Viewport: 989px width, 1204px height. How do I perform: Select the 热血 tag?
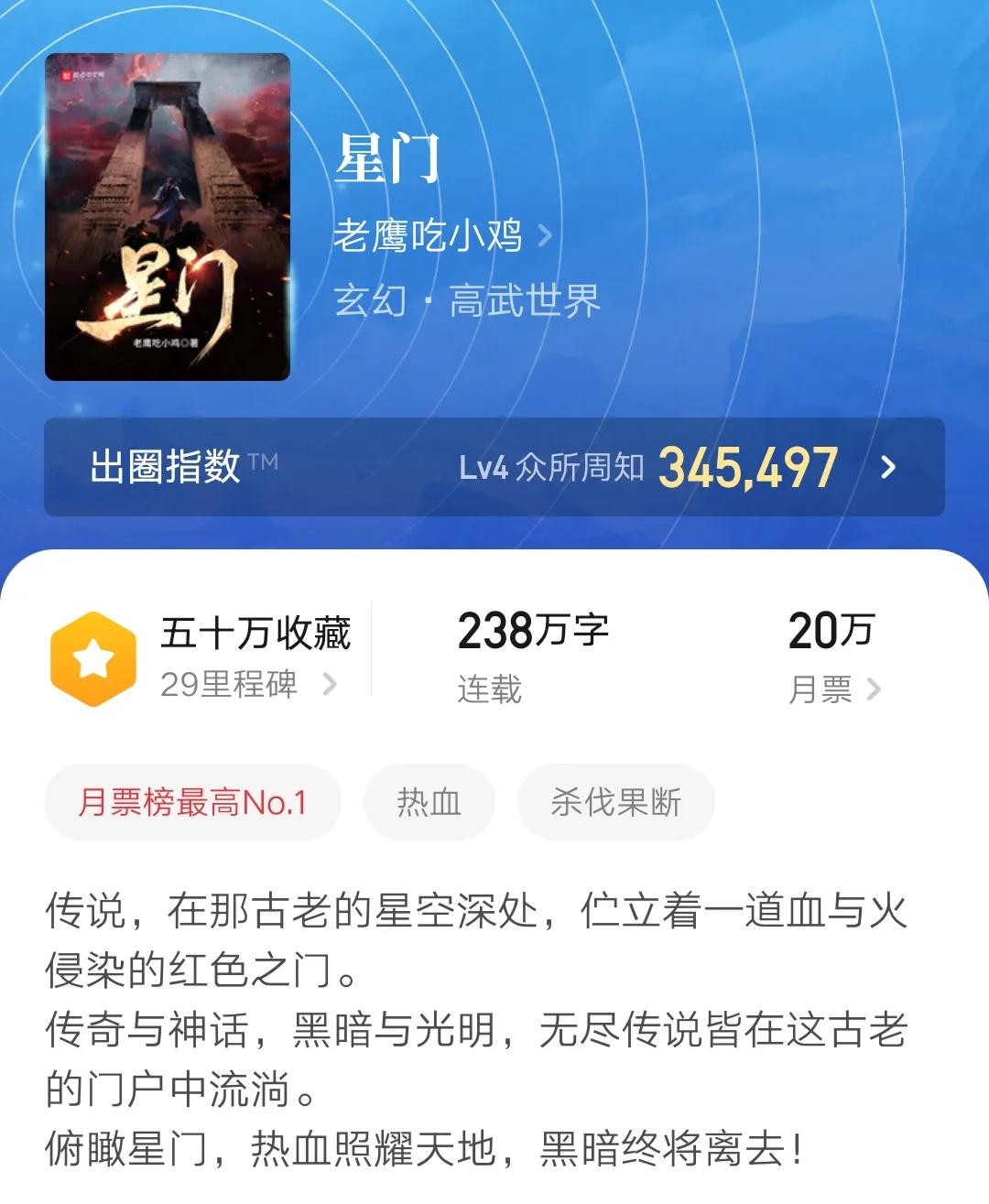429,801
